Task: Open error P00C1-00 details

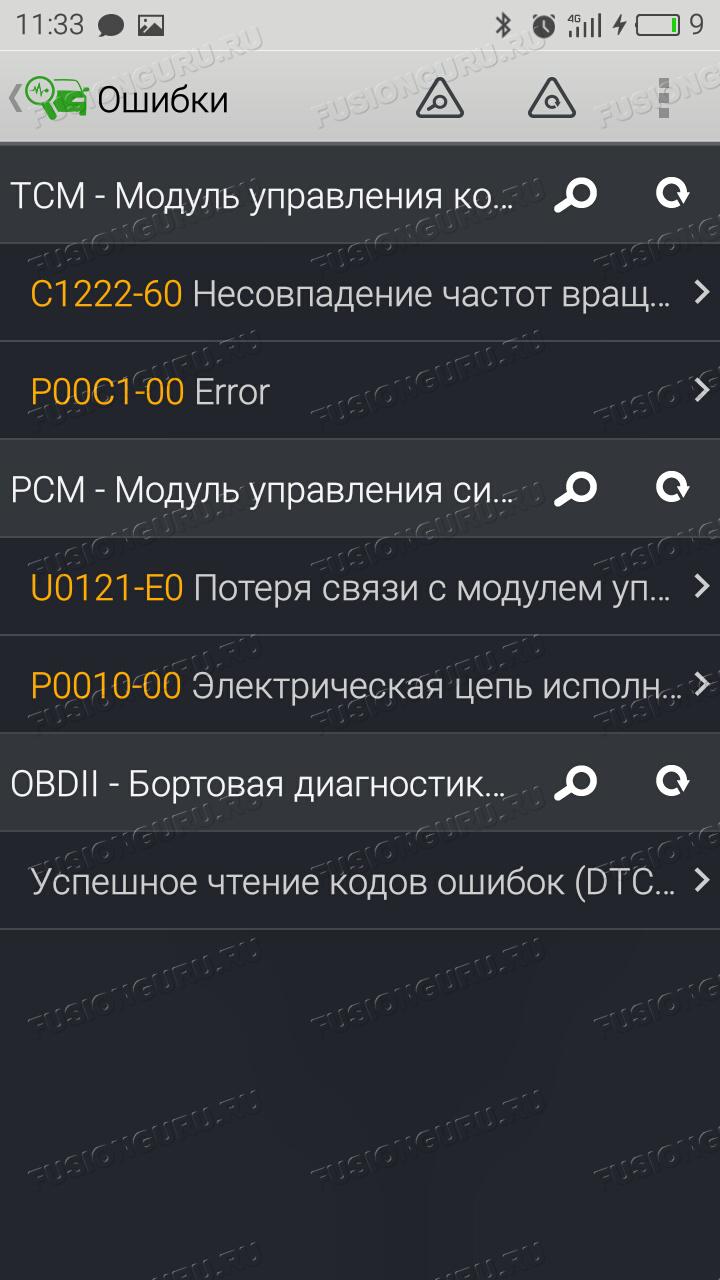Action: [360, 391]
